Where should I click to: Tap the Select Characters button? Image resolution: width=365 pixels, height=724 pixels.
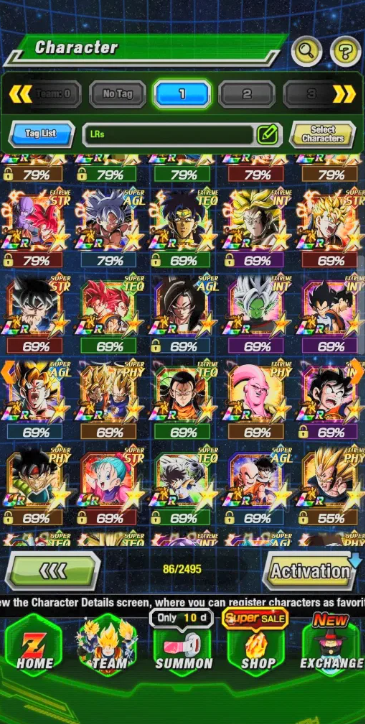click(322, 134)
